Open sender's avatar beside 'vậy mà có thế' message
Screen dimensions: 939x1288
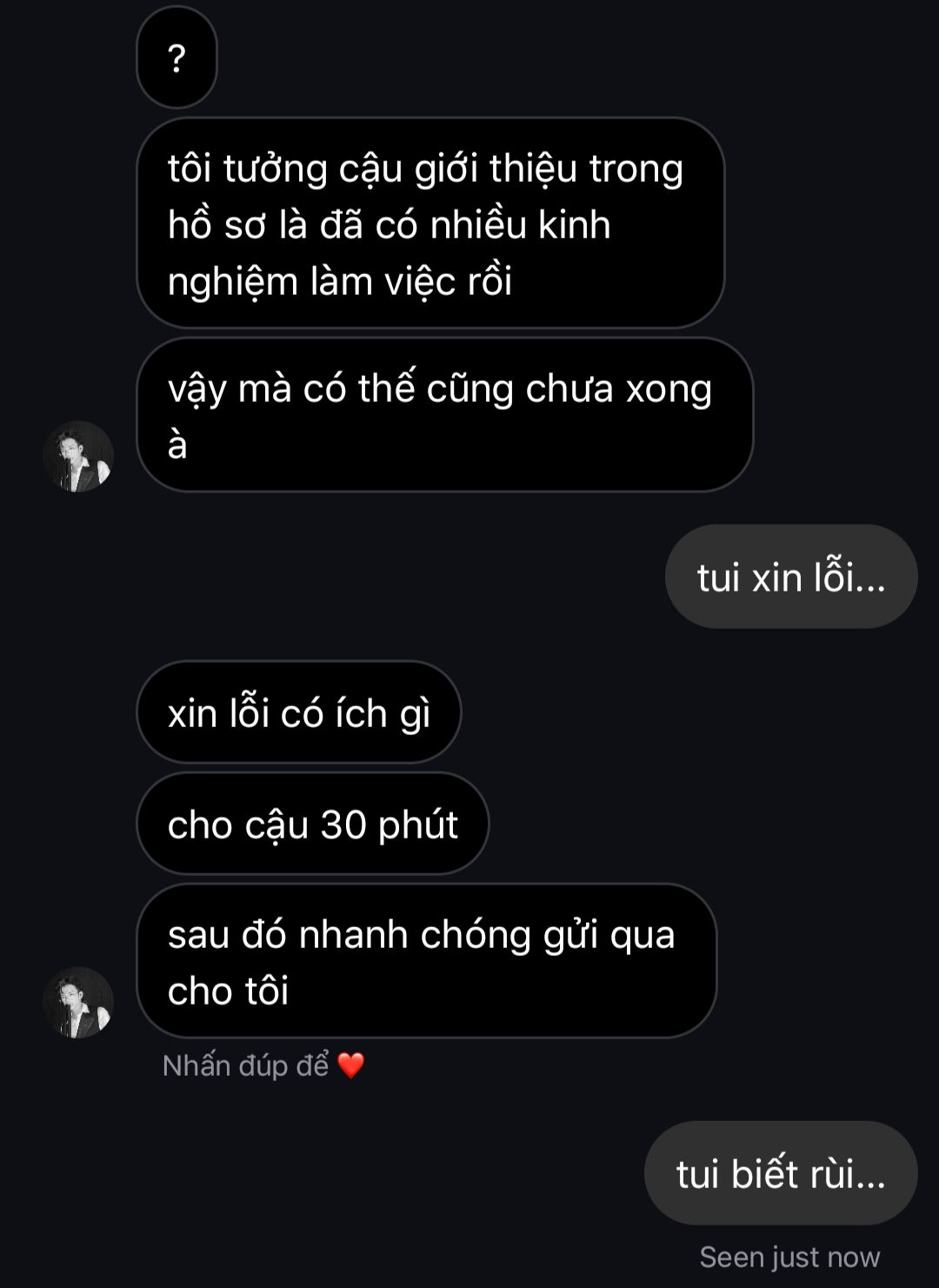coord(78,457)
